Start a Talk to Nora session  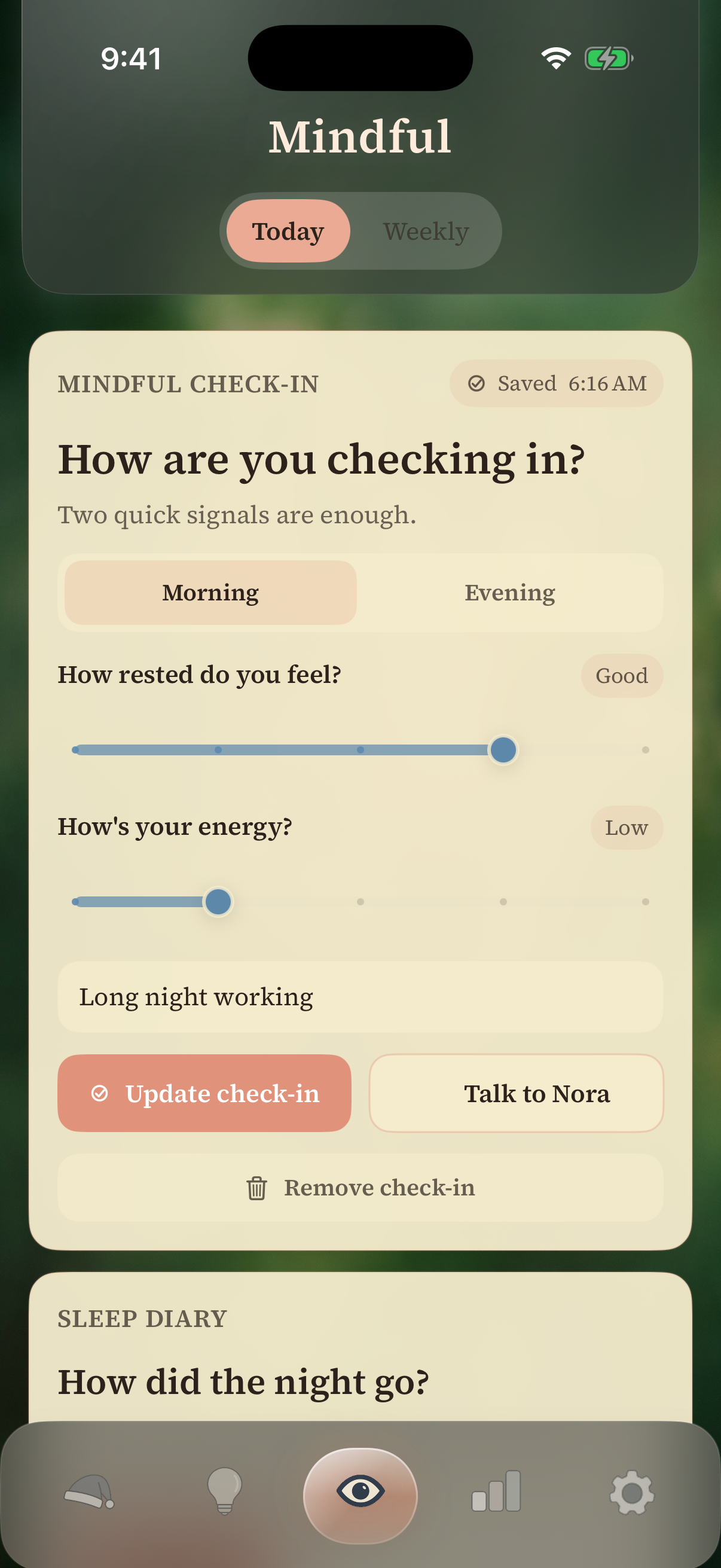pos(516,1093)
